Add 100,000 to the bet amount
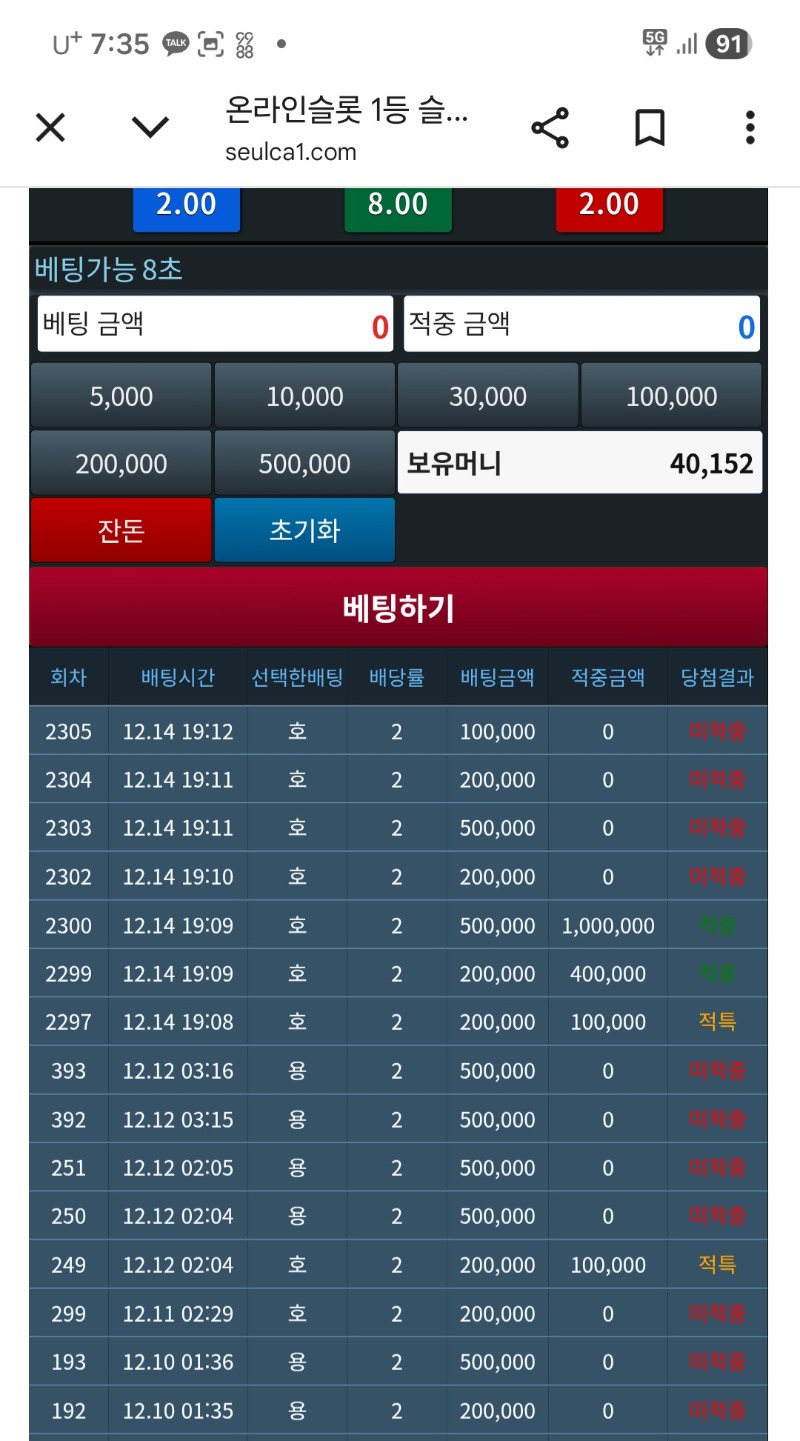This screenshot has height=1441, width=800. click(x=672, y=396)
